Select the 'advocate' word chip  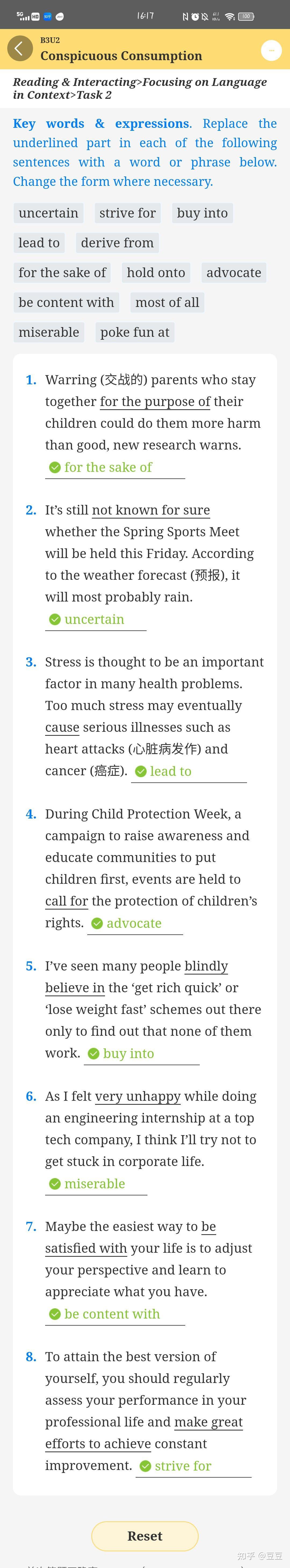(x=233, y=273)
